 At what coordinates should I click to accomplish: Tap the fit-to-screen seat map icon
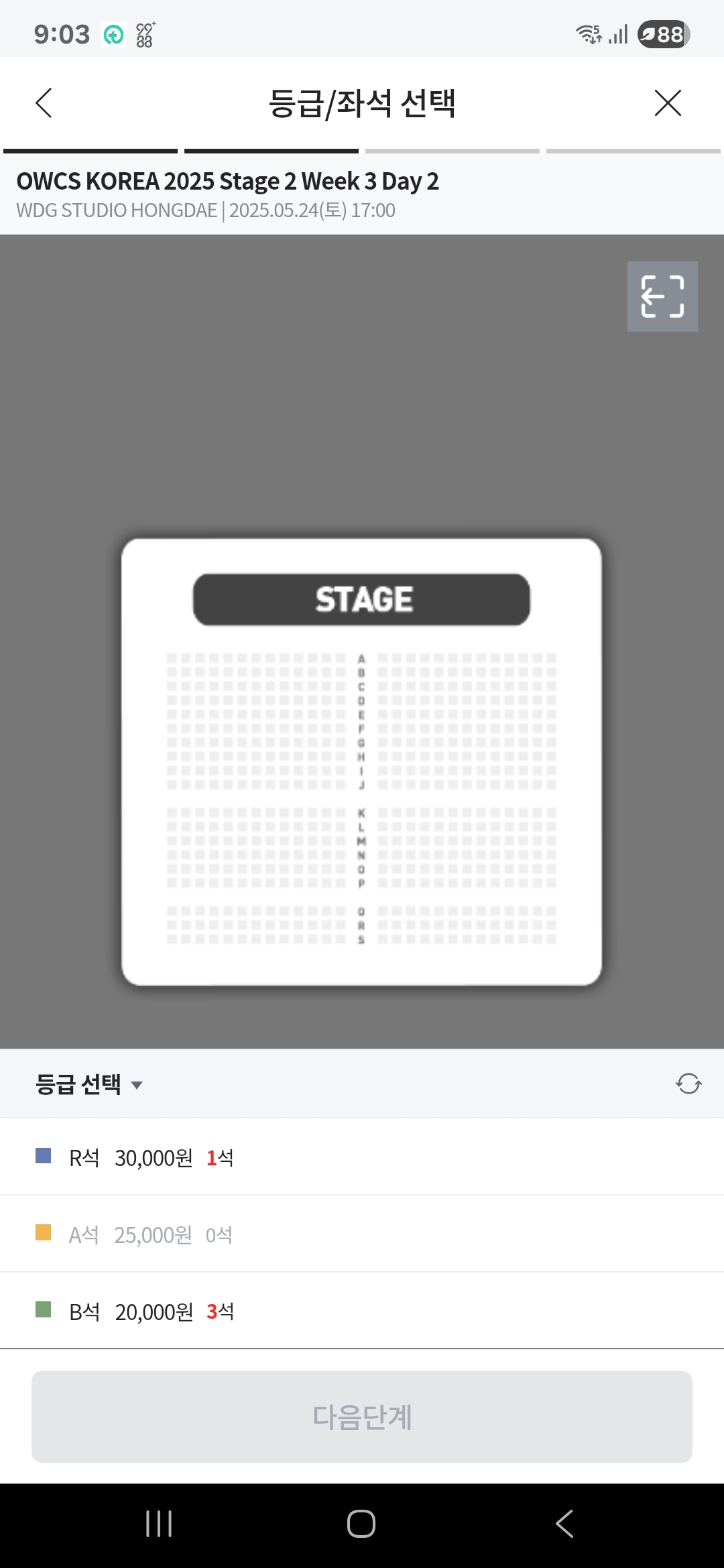click(662, 296)
